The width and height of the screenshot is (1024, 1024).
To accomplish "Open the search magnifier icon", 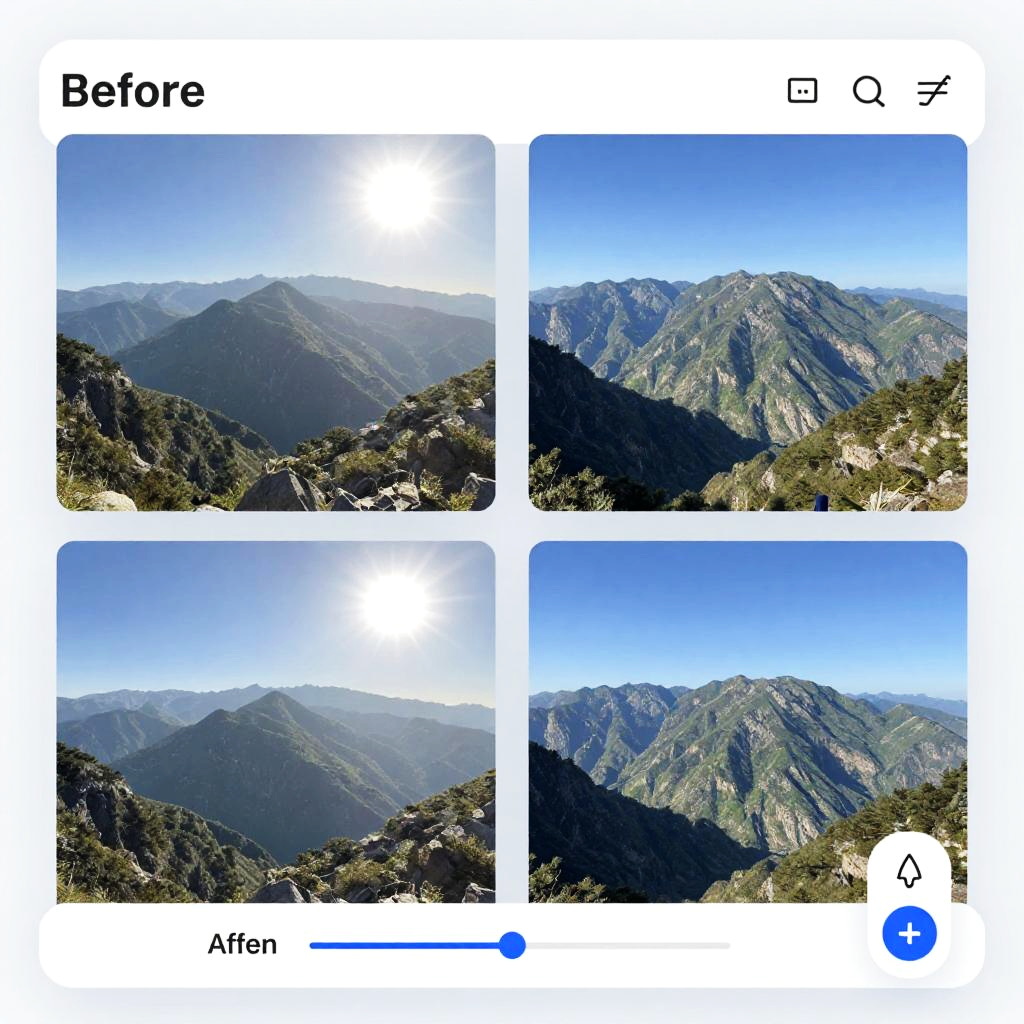I will [x=868, y=92].
